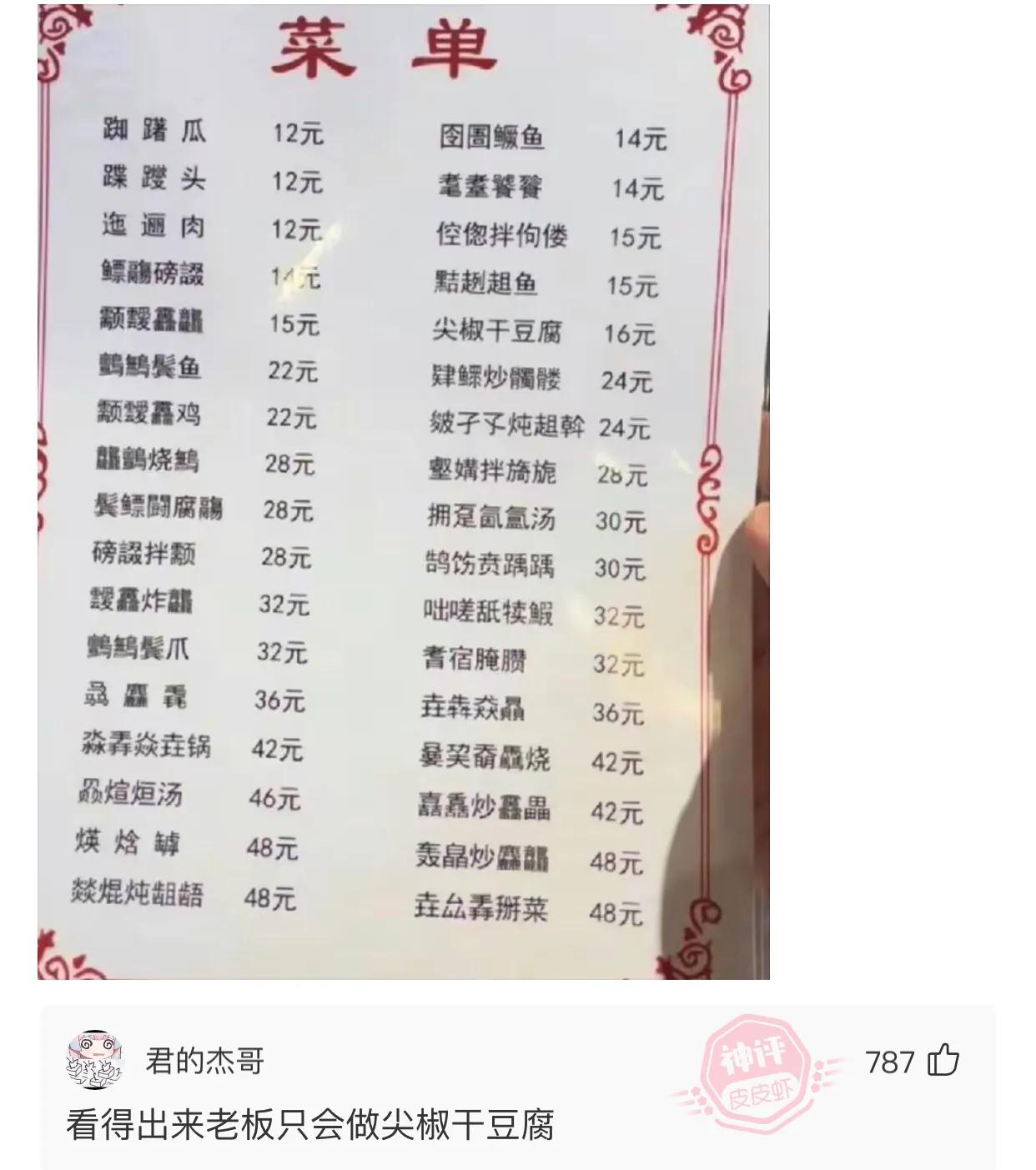This screenshot has height=1170, width=1036.
Task: Click the 48元 price at the bottom right
Action: (x=618, y=913)
